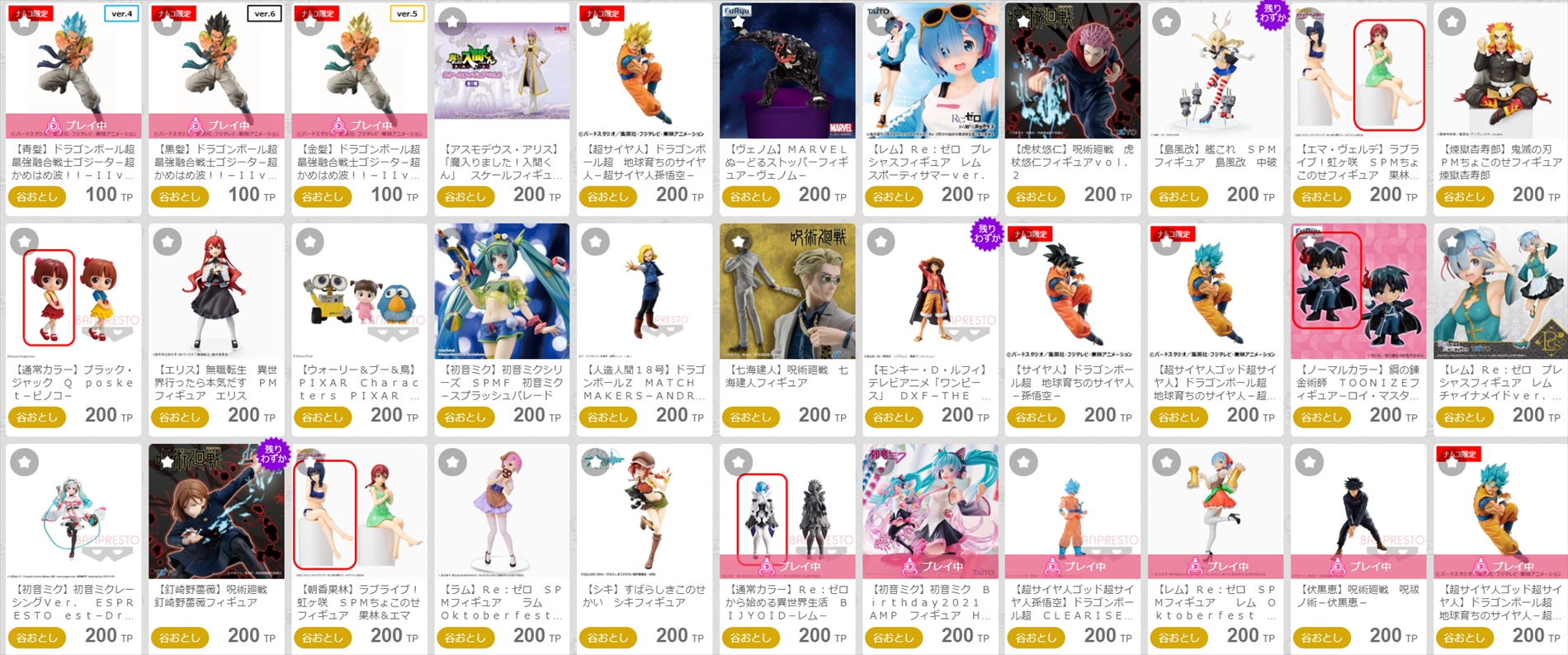Tap 谷おとし button under 七海建人 figure
This screenshot has height=655, width=1568.
click(751, 417)
